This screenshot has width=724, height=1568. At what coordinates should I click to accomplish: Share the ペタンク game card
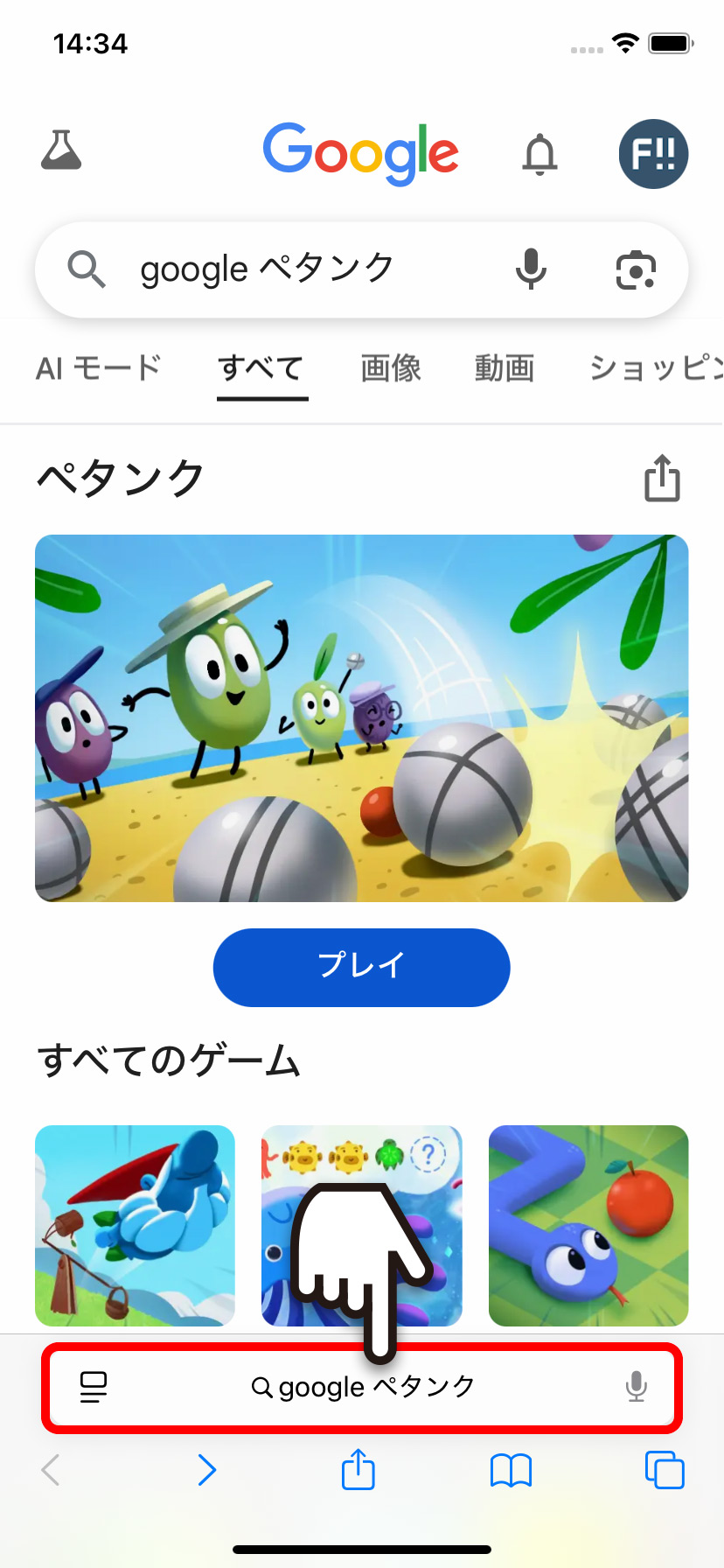pos(662,479)
